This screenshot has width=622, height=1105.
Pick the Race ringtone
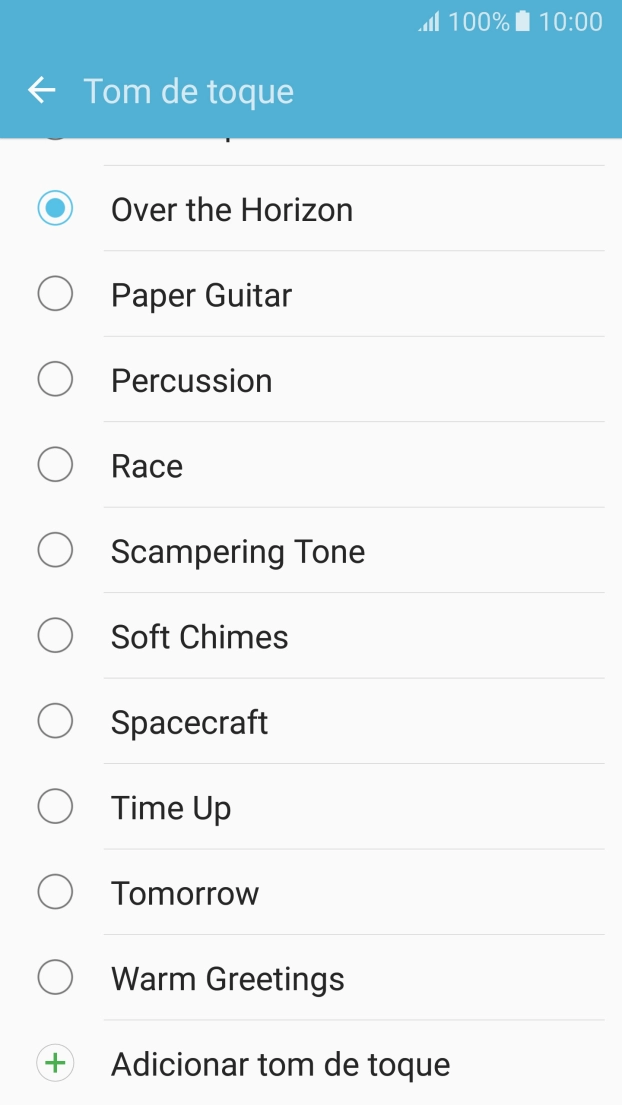click(x=311, y=465)
